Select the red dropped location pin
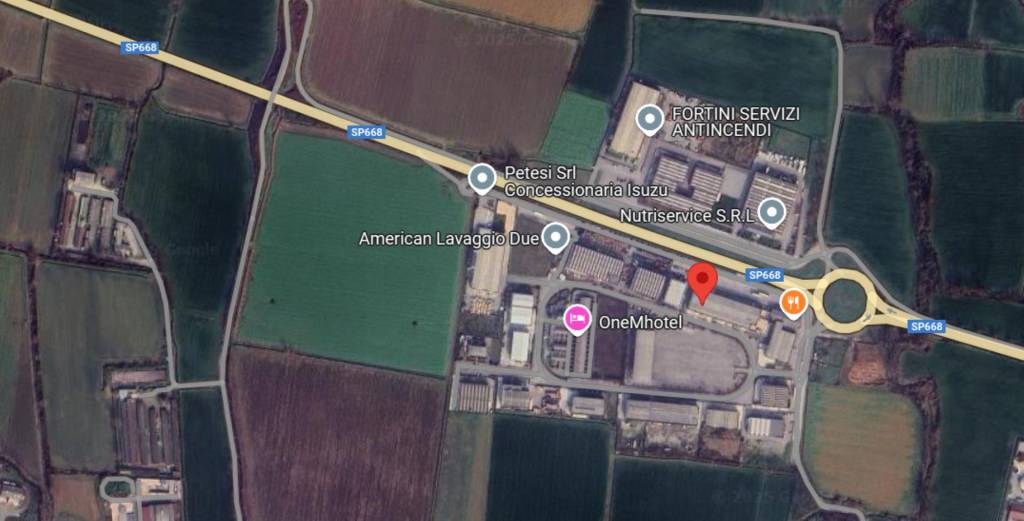1024x521 pixels. click(x=703, y=281)
